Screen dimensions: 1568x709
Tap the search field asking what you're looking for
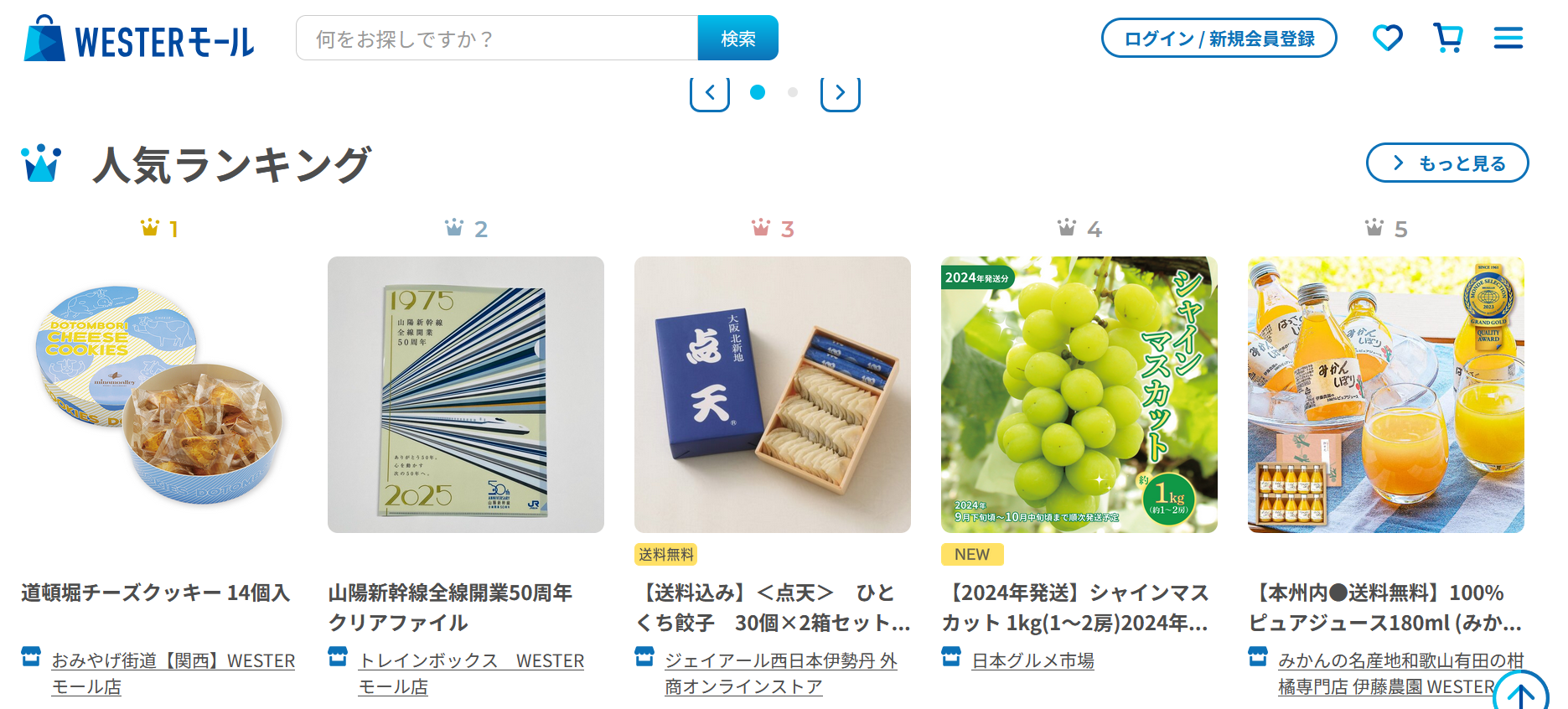(x=496, y=39)
